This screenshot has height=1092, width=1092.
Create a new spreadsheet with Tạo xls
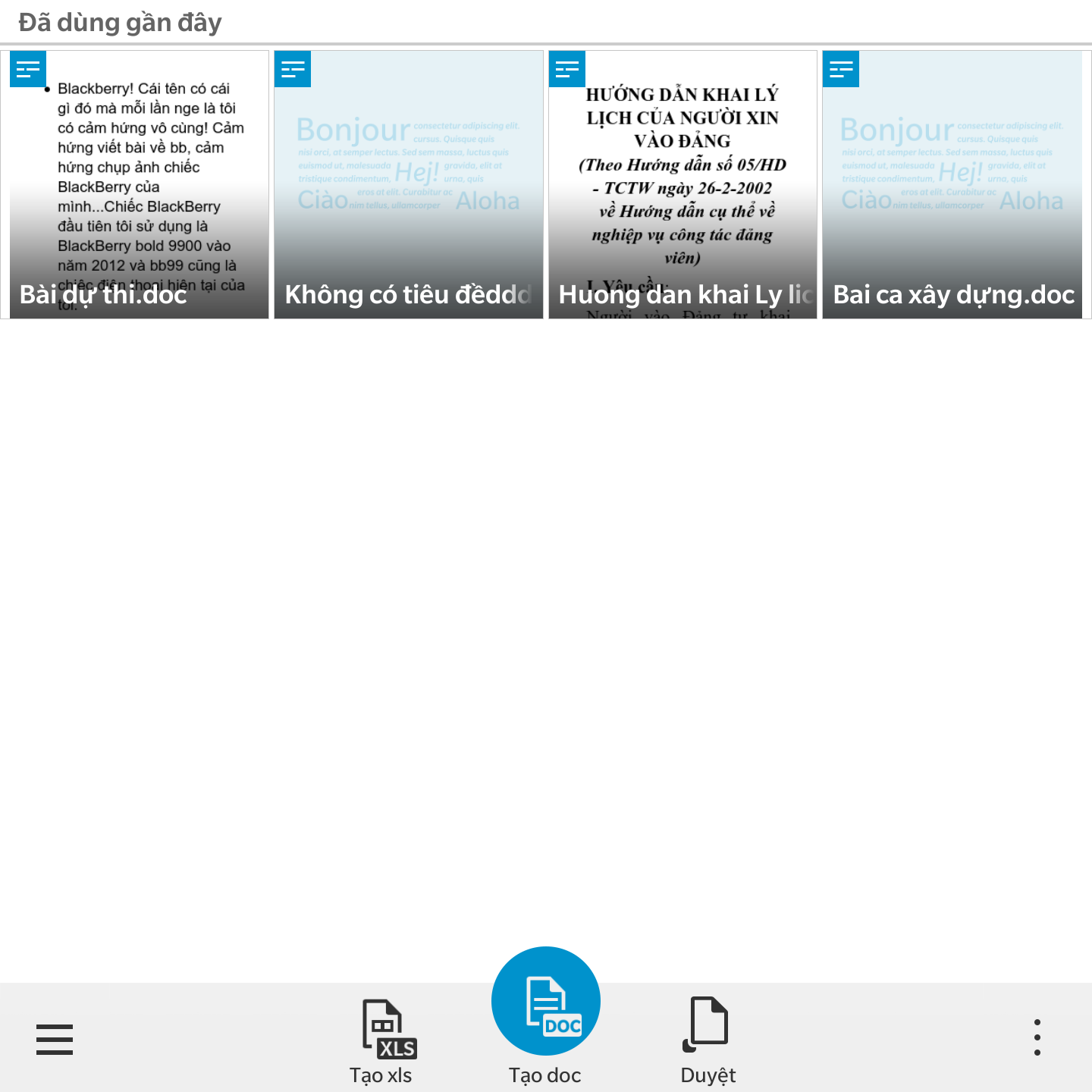click(382, 1040)
